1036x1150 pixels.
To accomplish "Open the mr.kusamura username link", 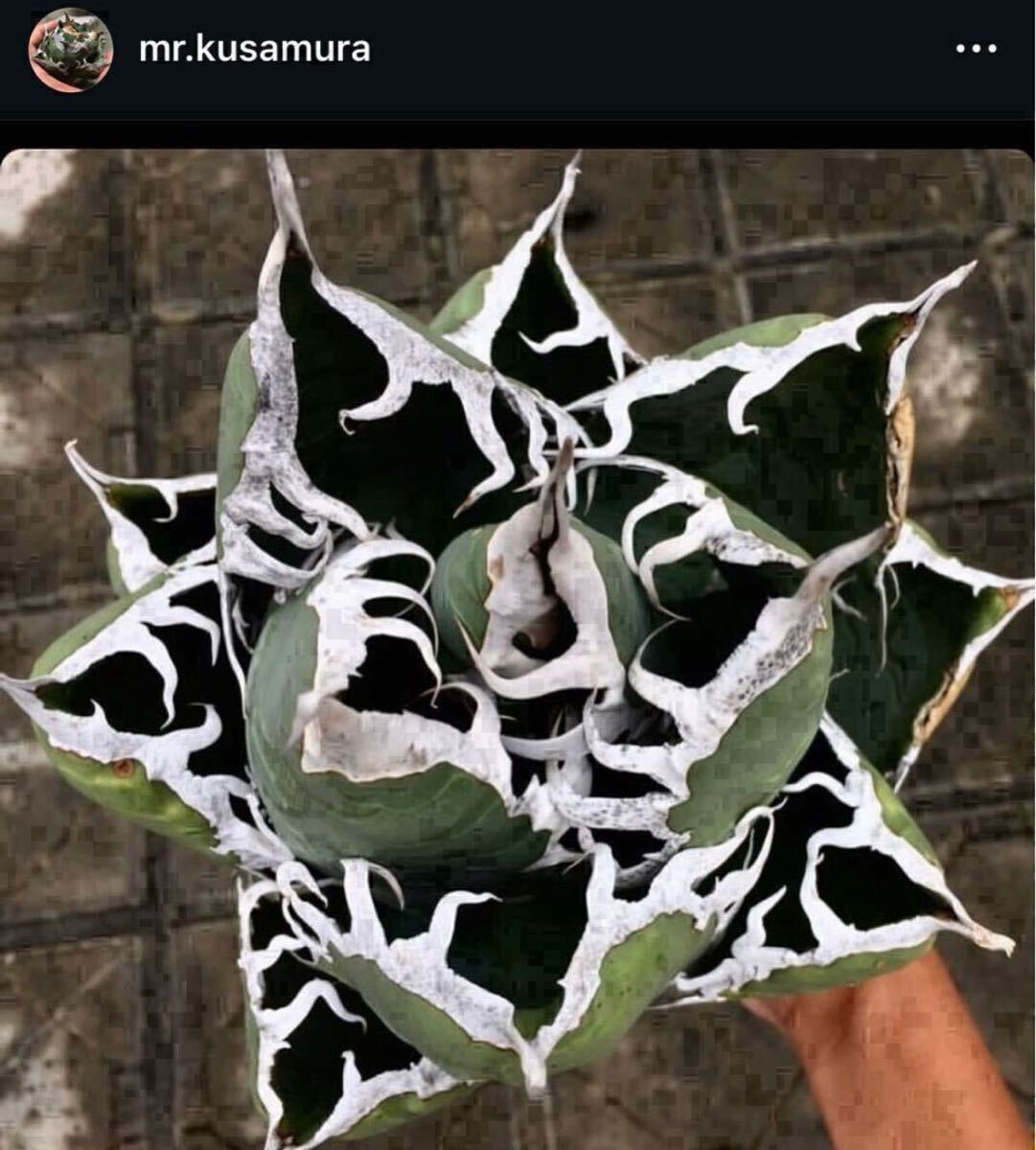I will pyautogui.click(x=254, y=49).
